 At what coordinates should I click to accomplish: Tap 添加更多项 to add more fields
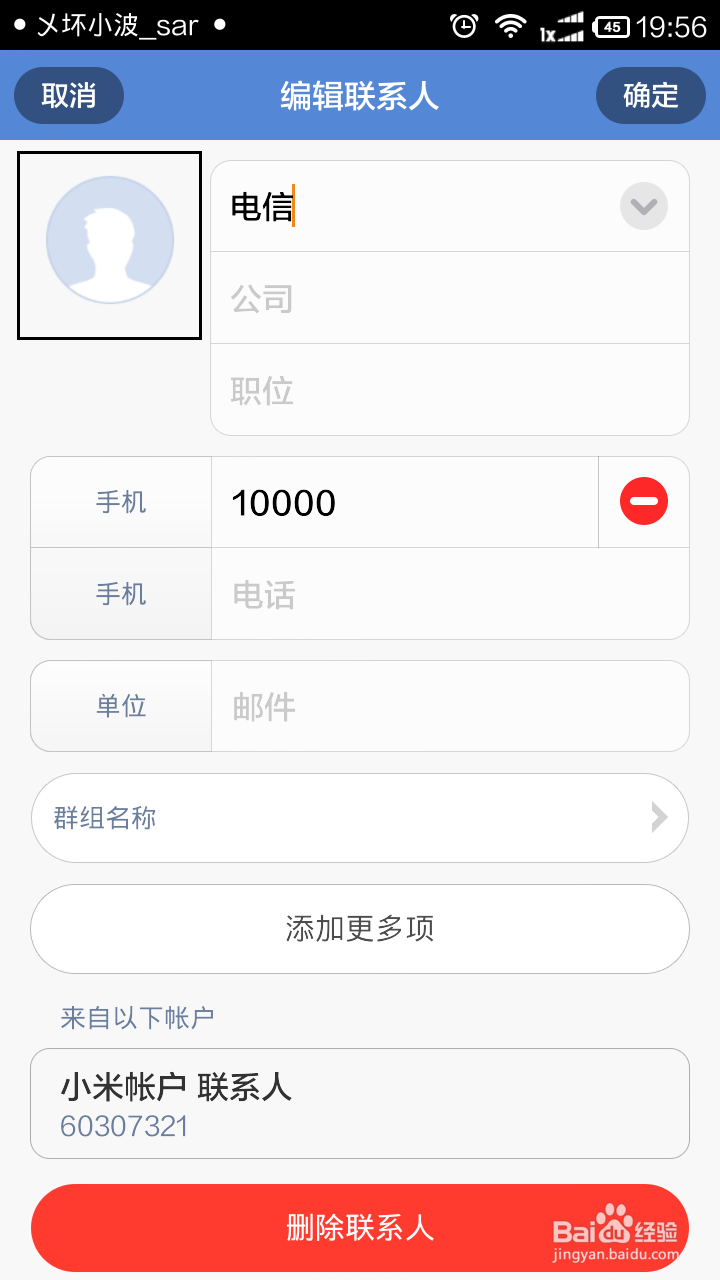pyautogui.click(x=360, y=928)
